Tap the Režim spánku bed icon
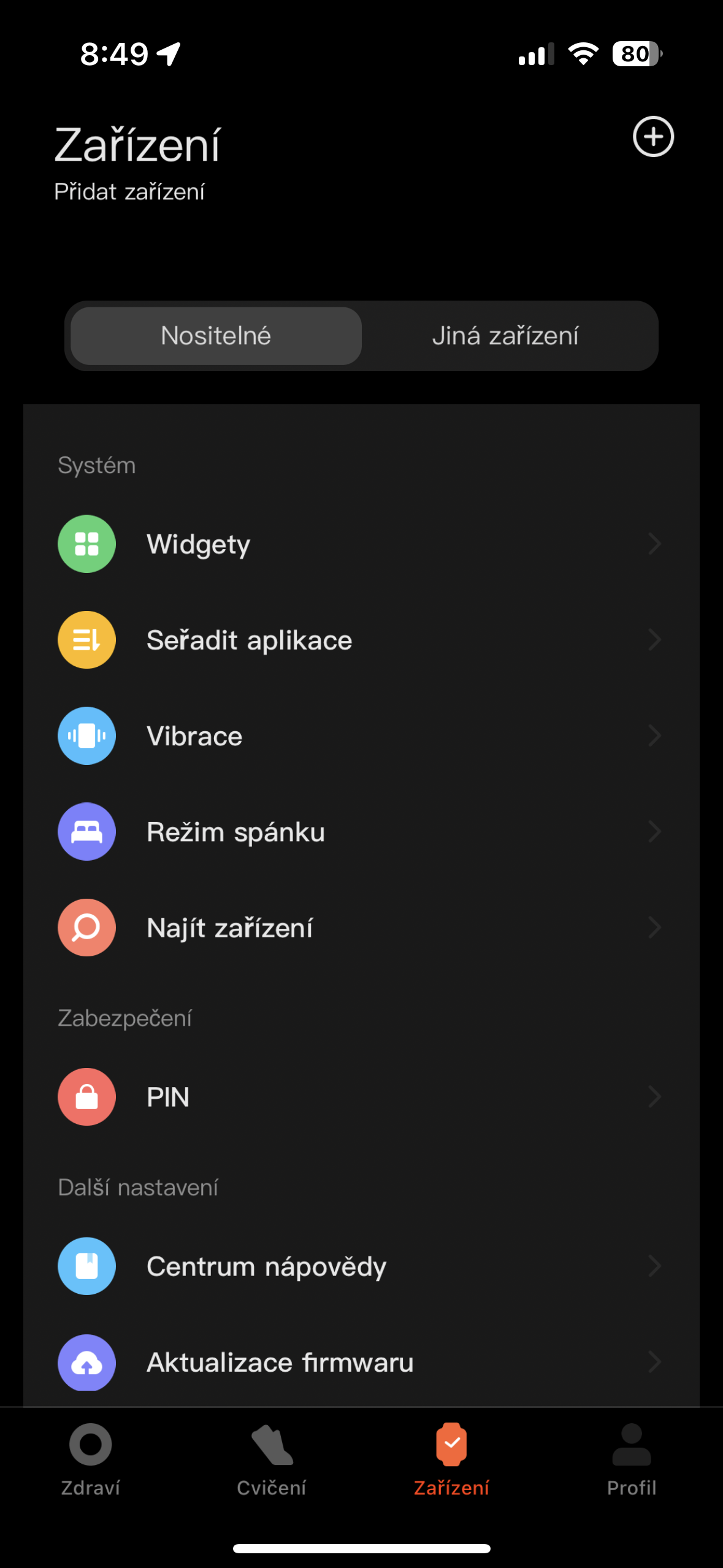 [86, 831]
